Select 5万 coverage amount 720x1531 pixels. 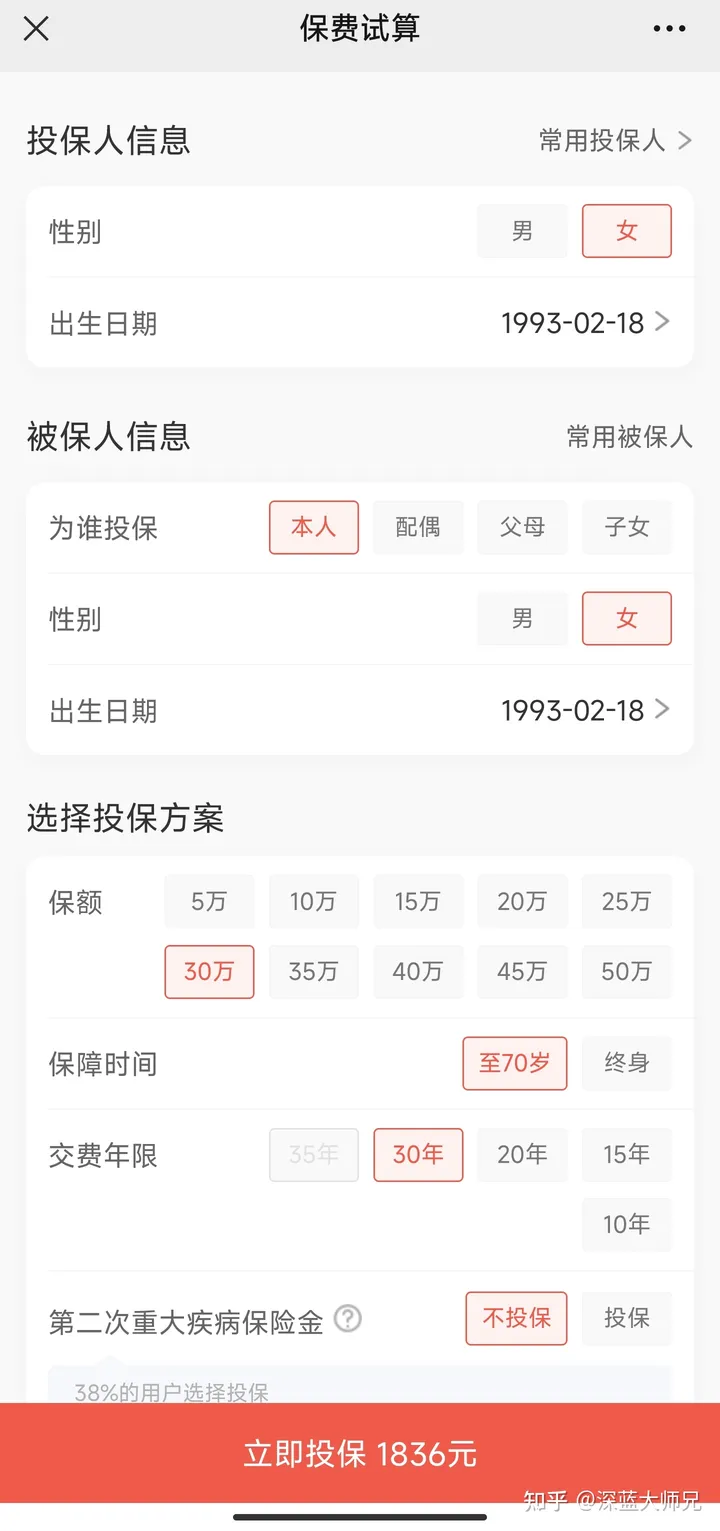pos(209,902)
